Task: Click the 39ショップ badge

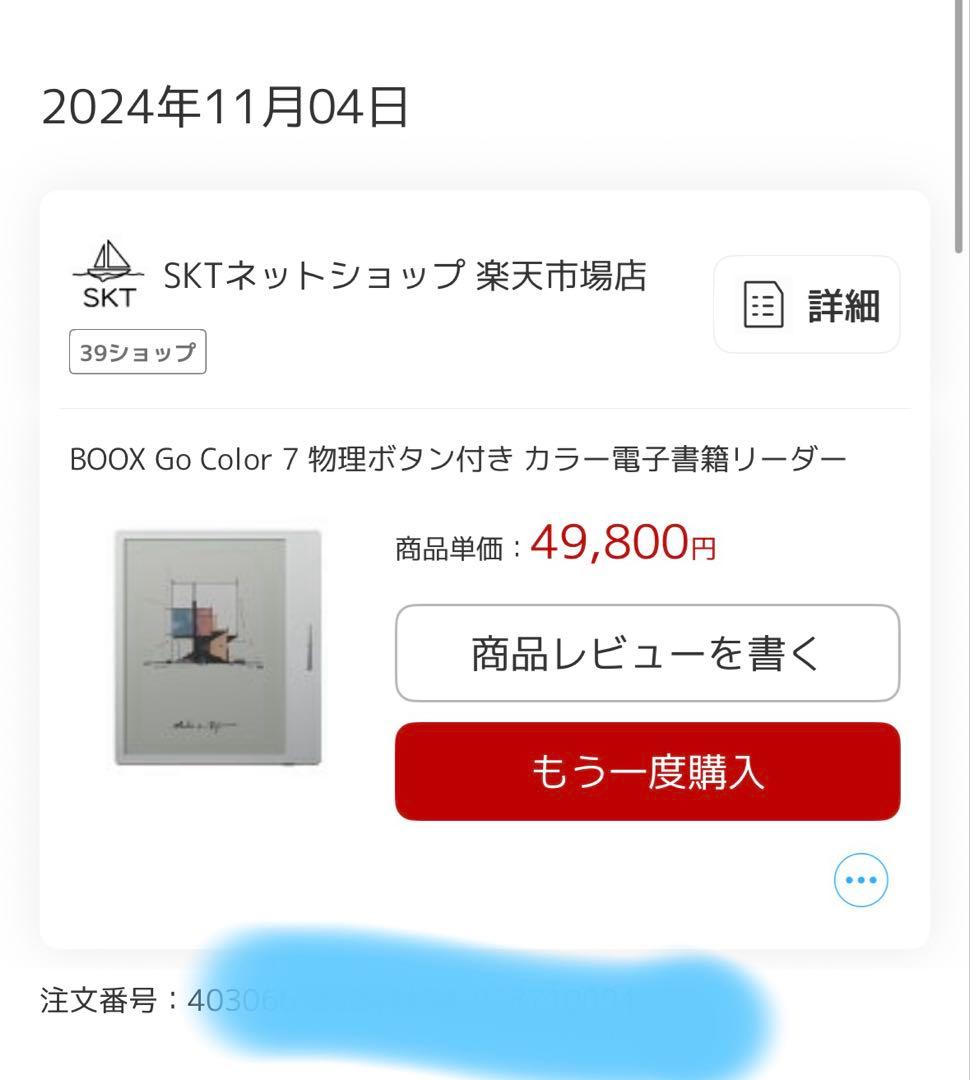Action: tap(136, 352)
